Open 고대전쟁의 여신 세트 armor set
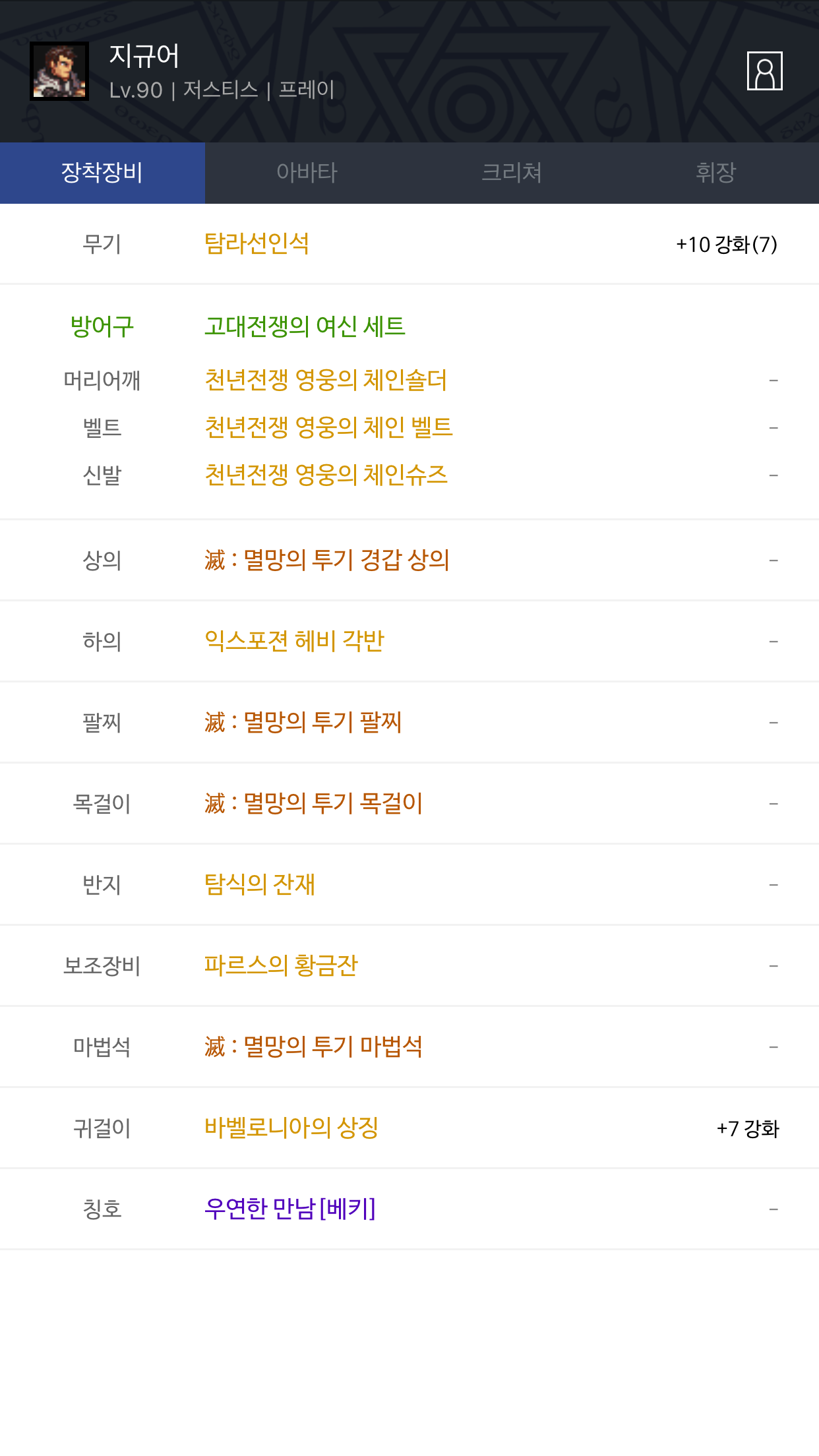 click(x=305, y=326)
